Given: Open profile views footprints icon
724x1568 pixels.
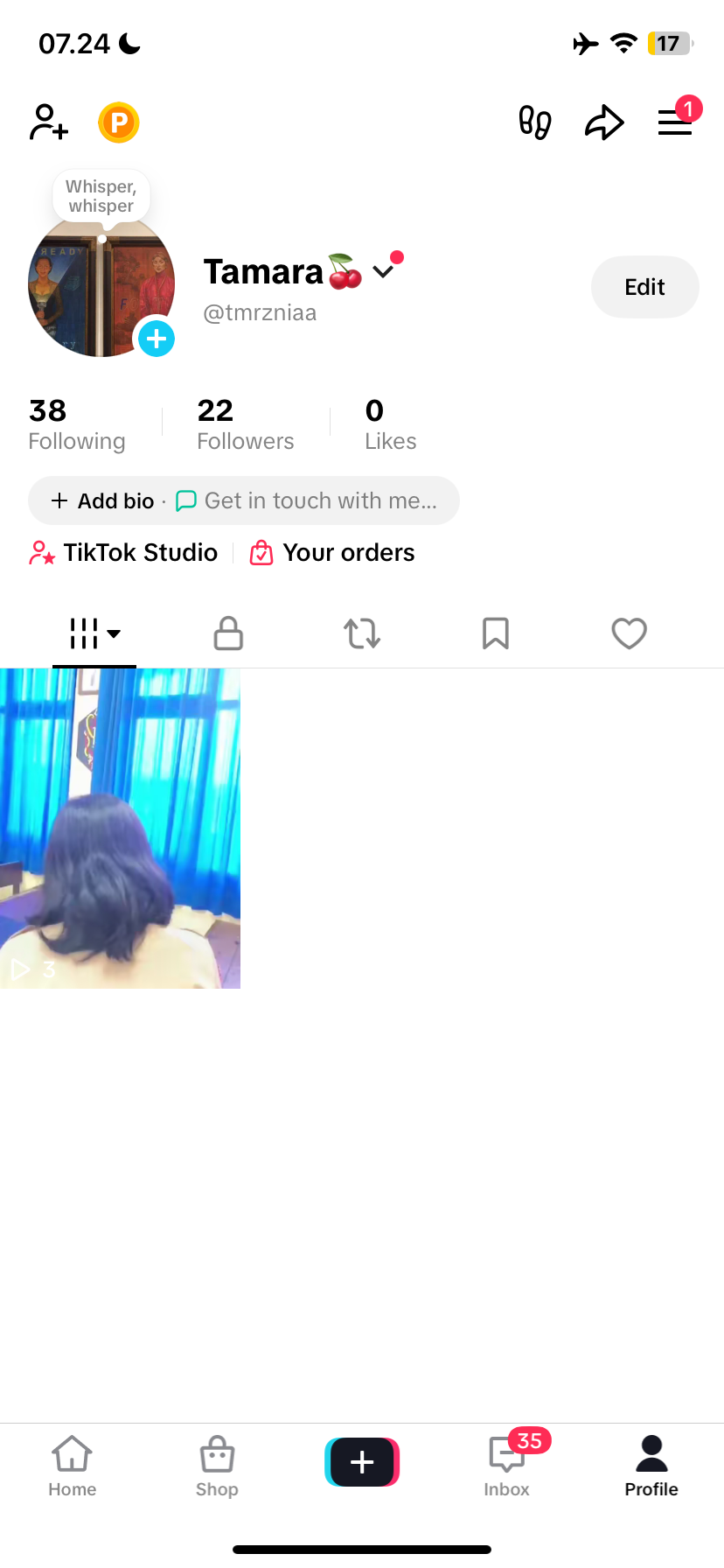Looking at the screenshot, I should click(x=534, y=122).
